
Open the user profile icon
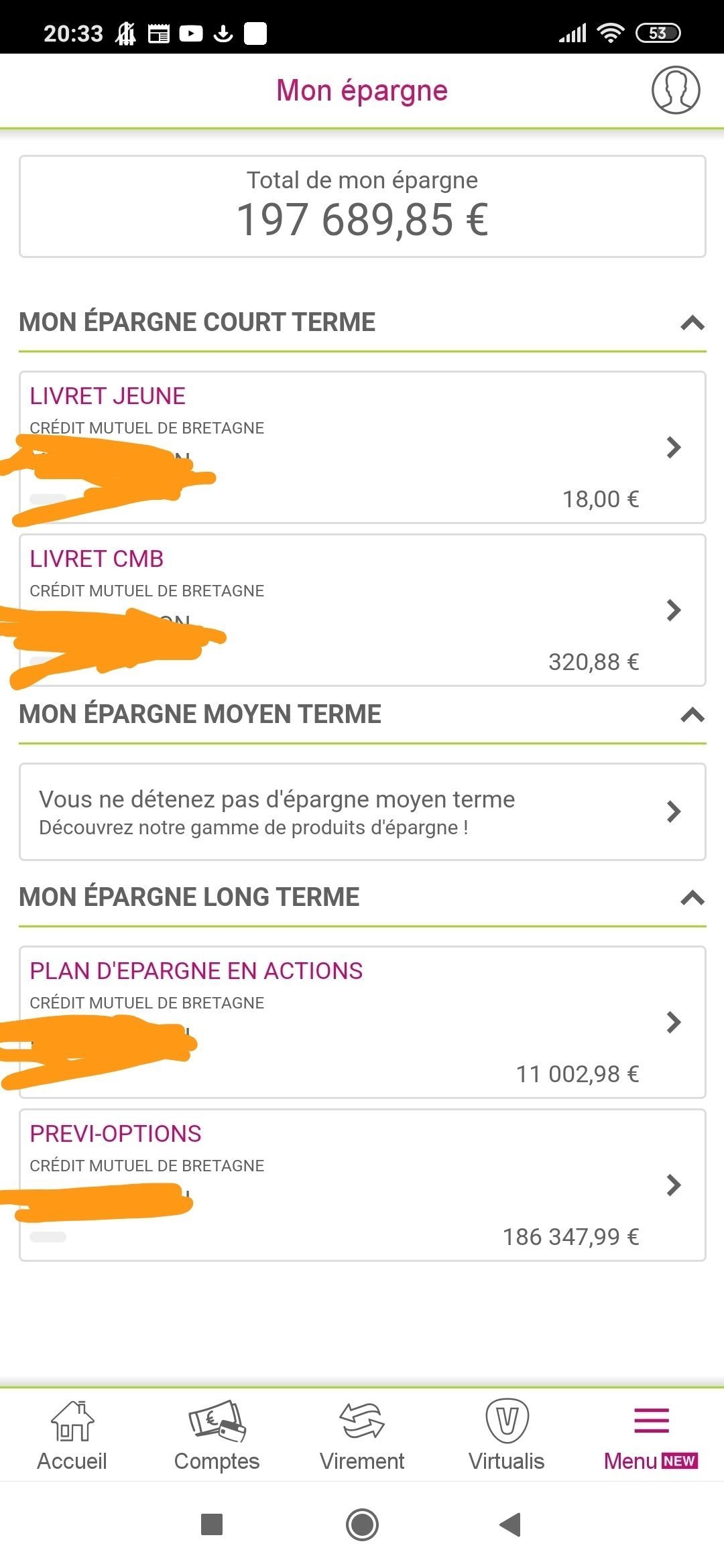676,90
